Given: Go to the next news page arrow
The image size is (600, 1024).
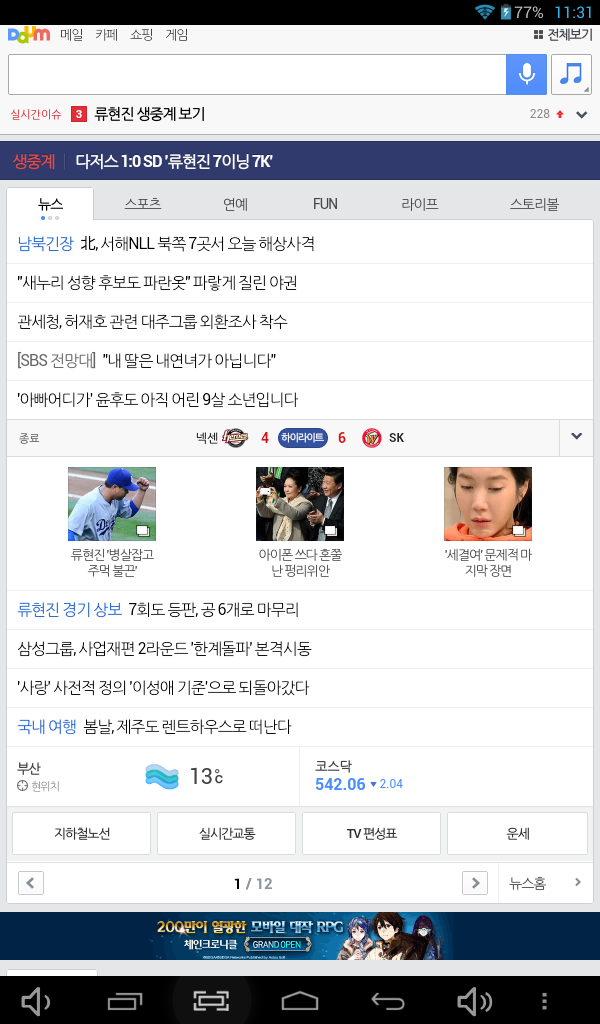Looking at the screenshot, I should (x=474, y=883).
